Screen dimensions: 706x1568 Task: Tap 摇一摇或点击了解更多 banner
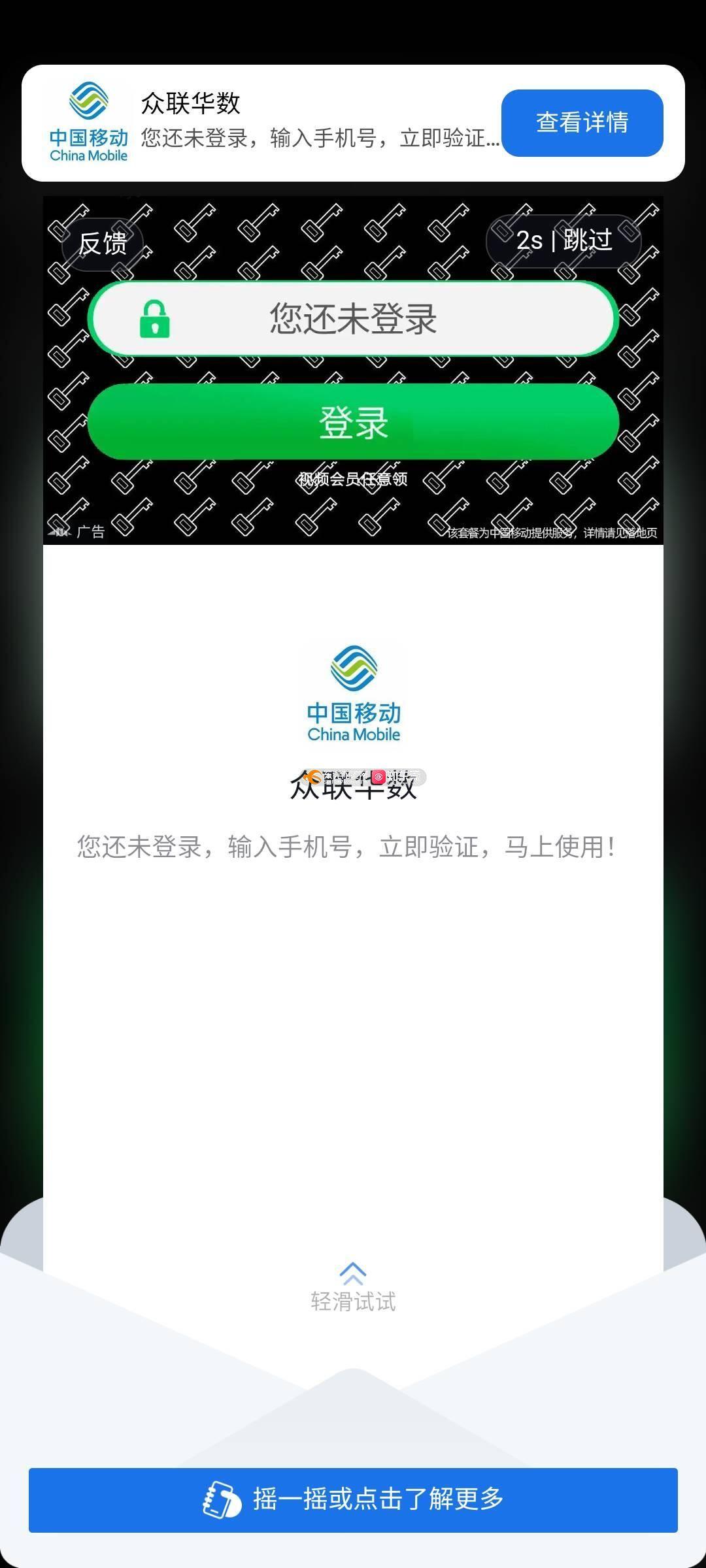click(x=353, y=1499)
